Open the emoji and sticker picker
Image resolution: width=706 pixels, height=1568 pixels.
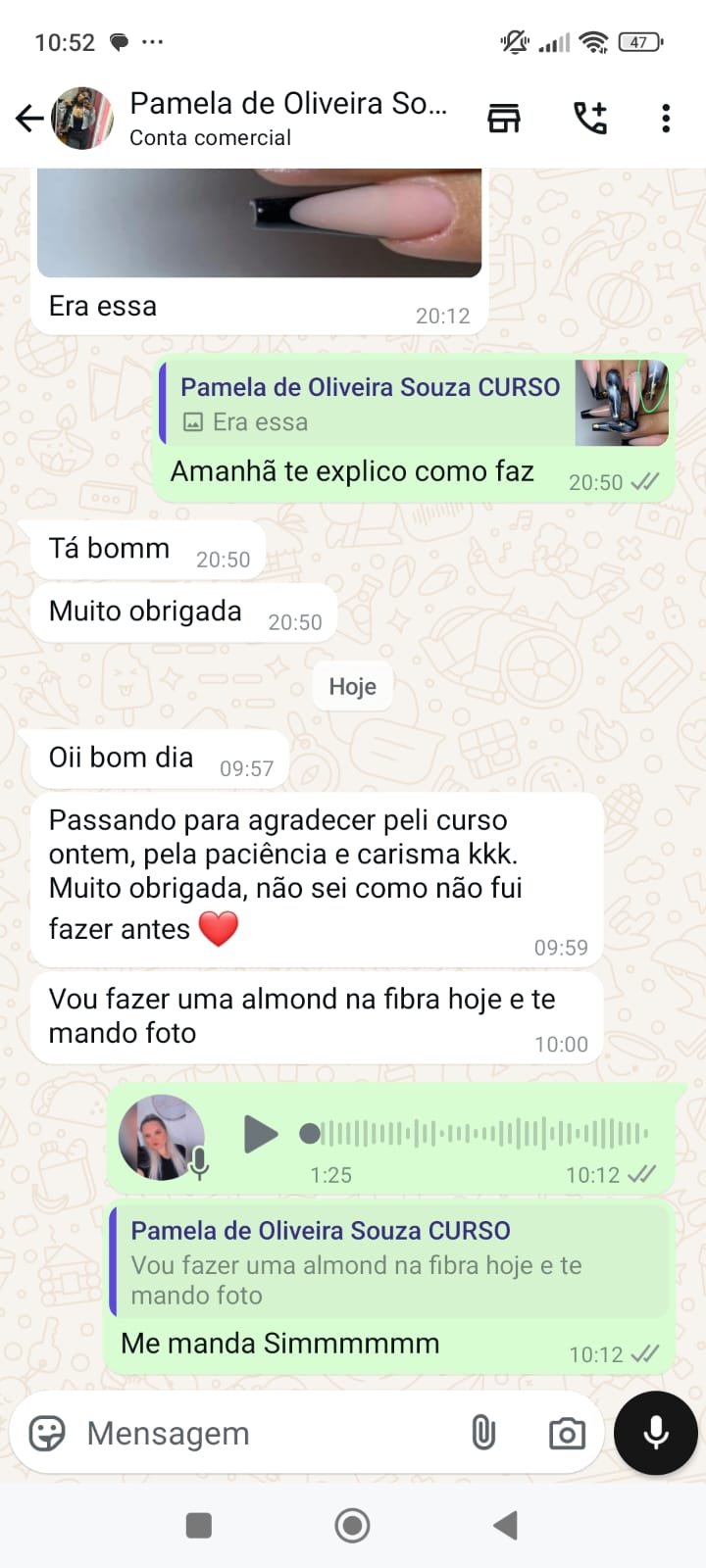point(47,1433)
